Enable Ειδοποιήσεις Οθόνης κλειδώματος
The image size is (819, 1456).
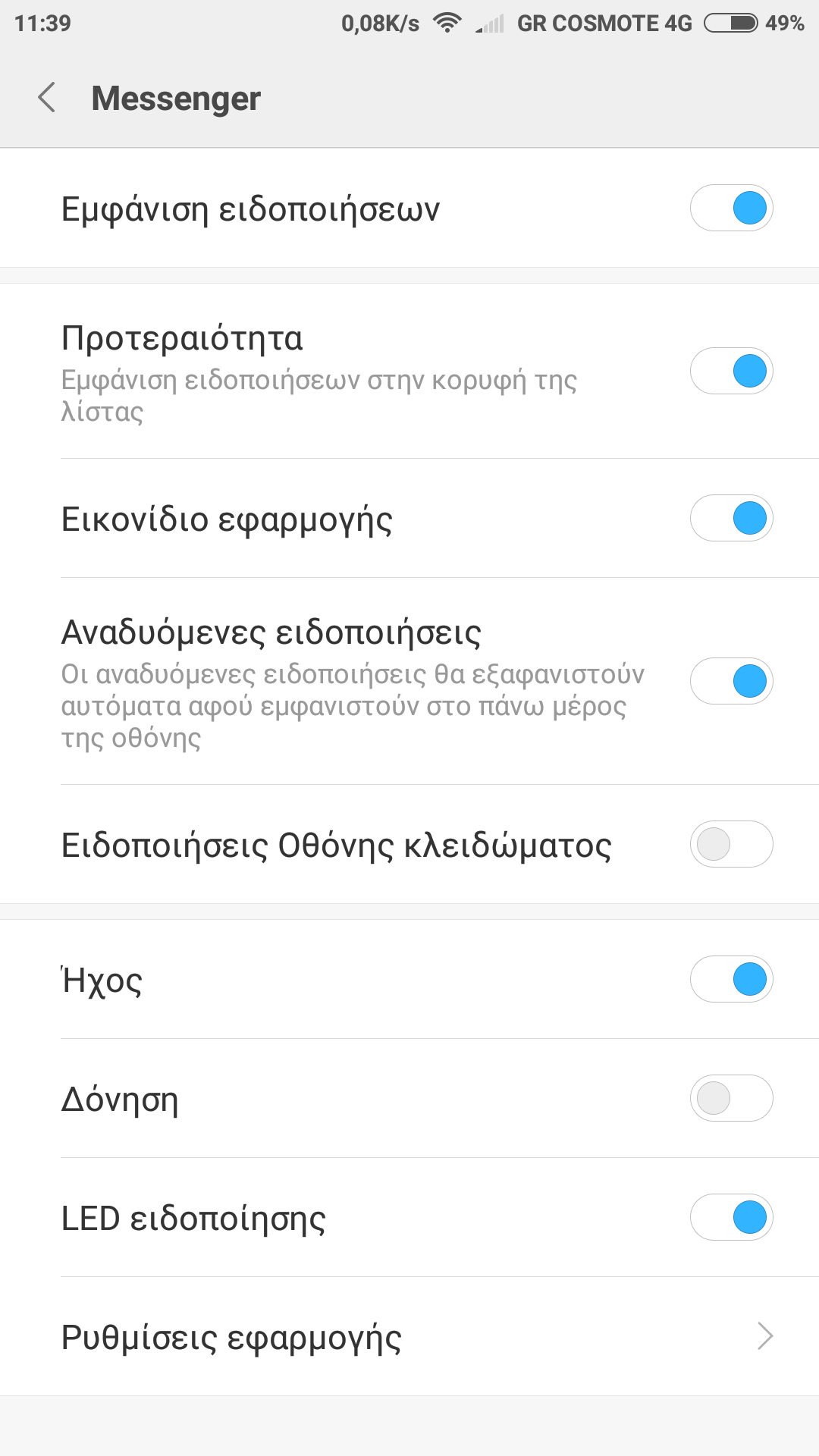[731, 844]
